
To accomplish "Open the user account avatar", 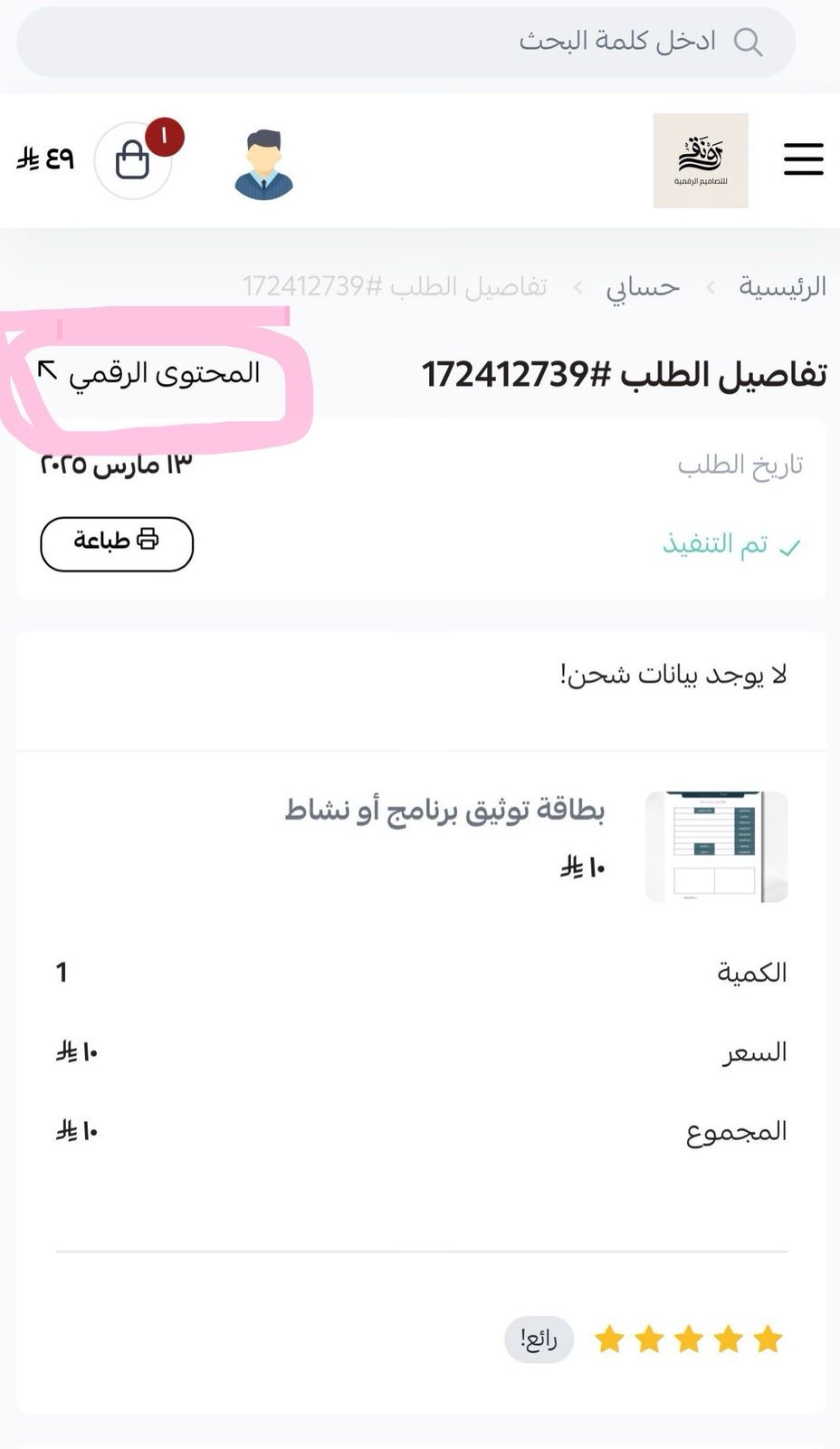I will (263, 164).
